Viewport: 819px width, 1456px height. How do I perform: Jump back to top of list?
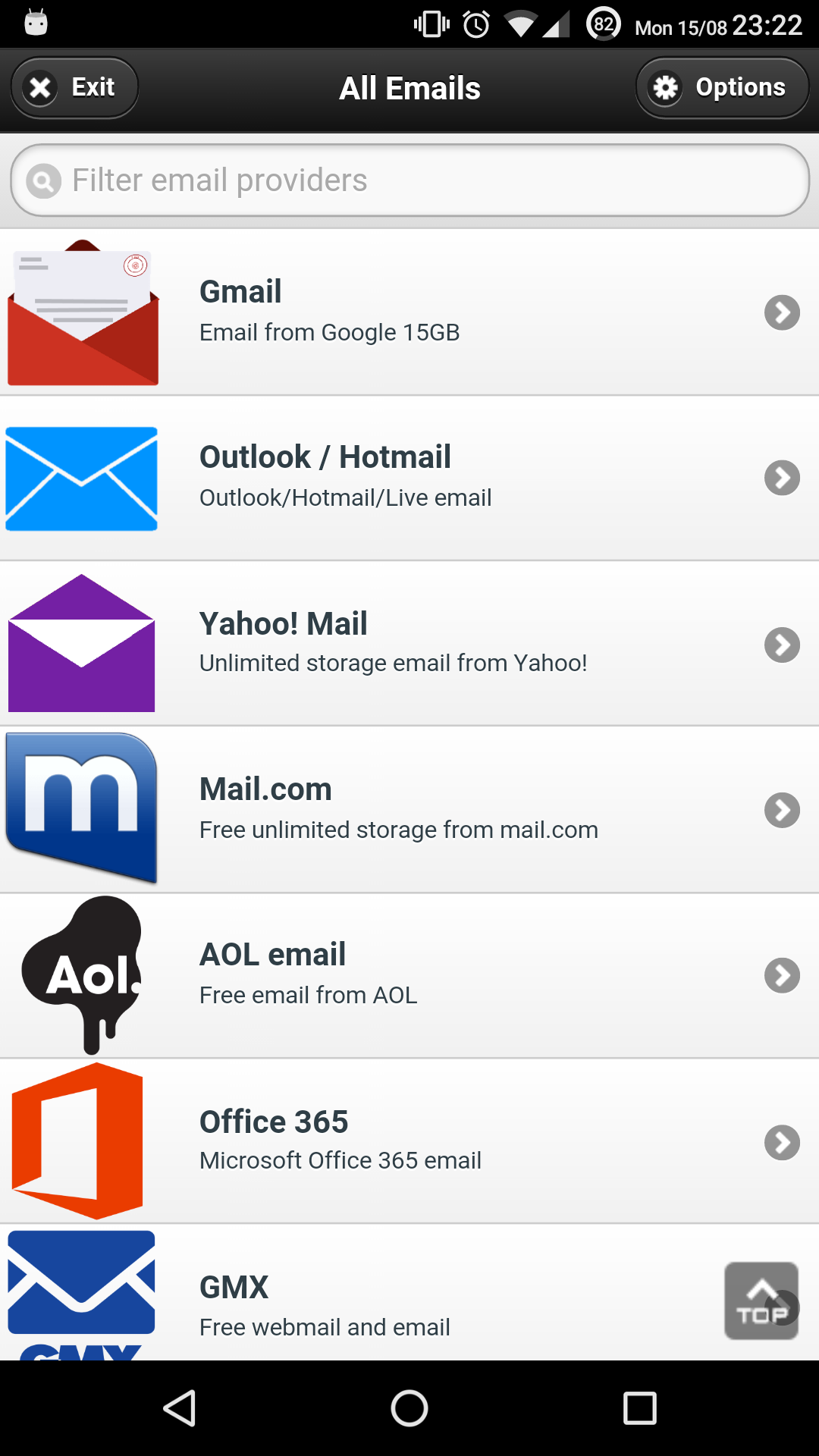761,1301
